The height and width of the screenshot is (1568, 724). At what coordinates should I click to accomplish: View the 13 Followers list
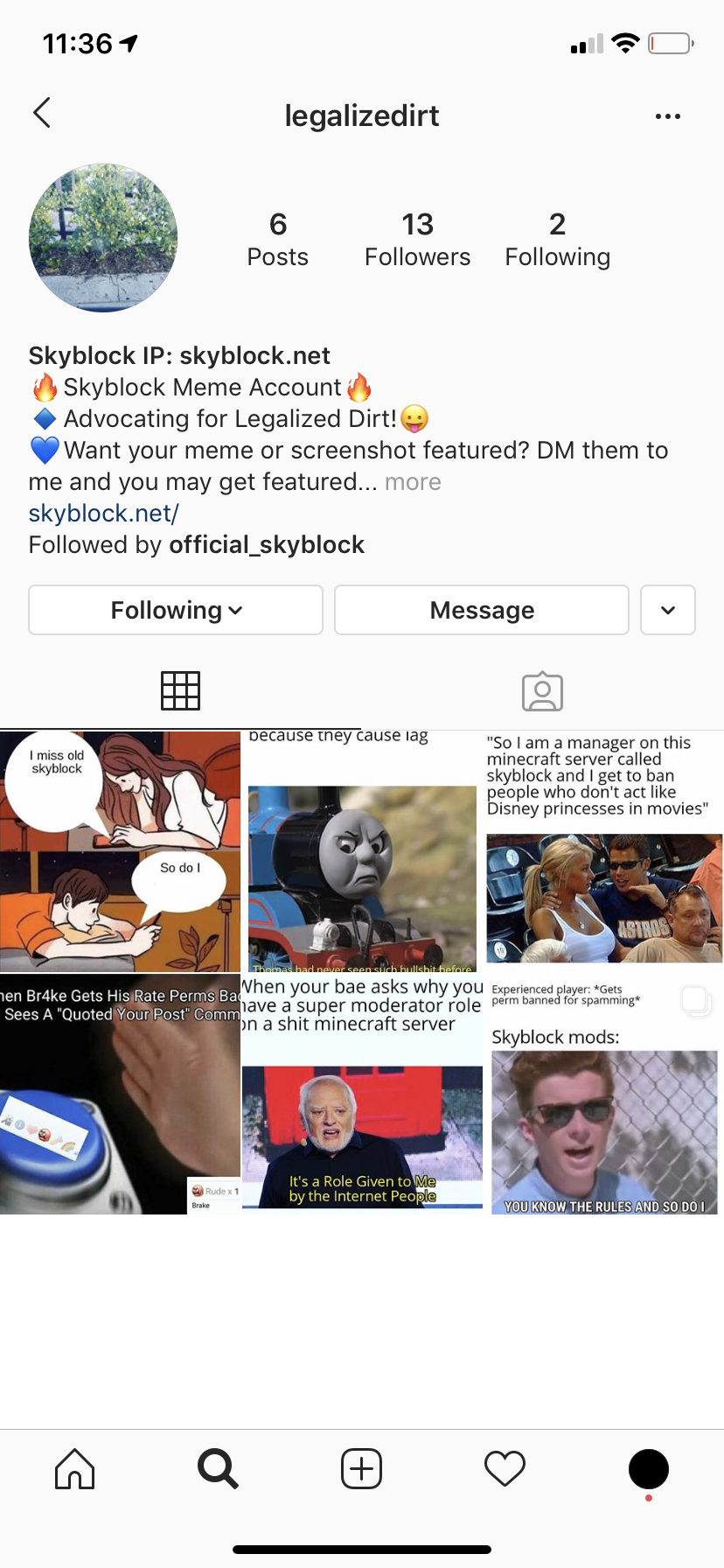point(417,239)
